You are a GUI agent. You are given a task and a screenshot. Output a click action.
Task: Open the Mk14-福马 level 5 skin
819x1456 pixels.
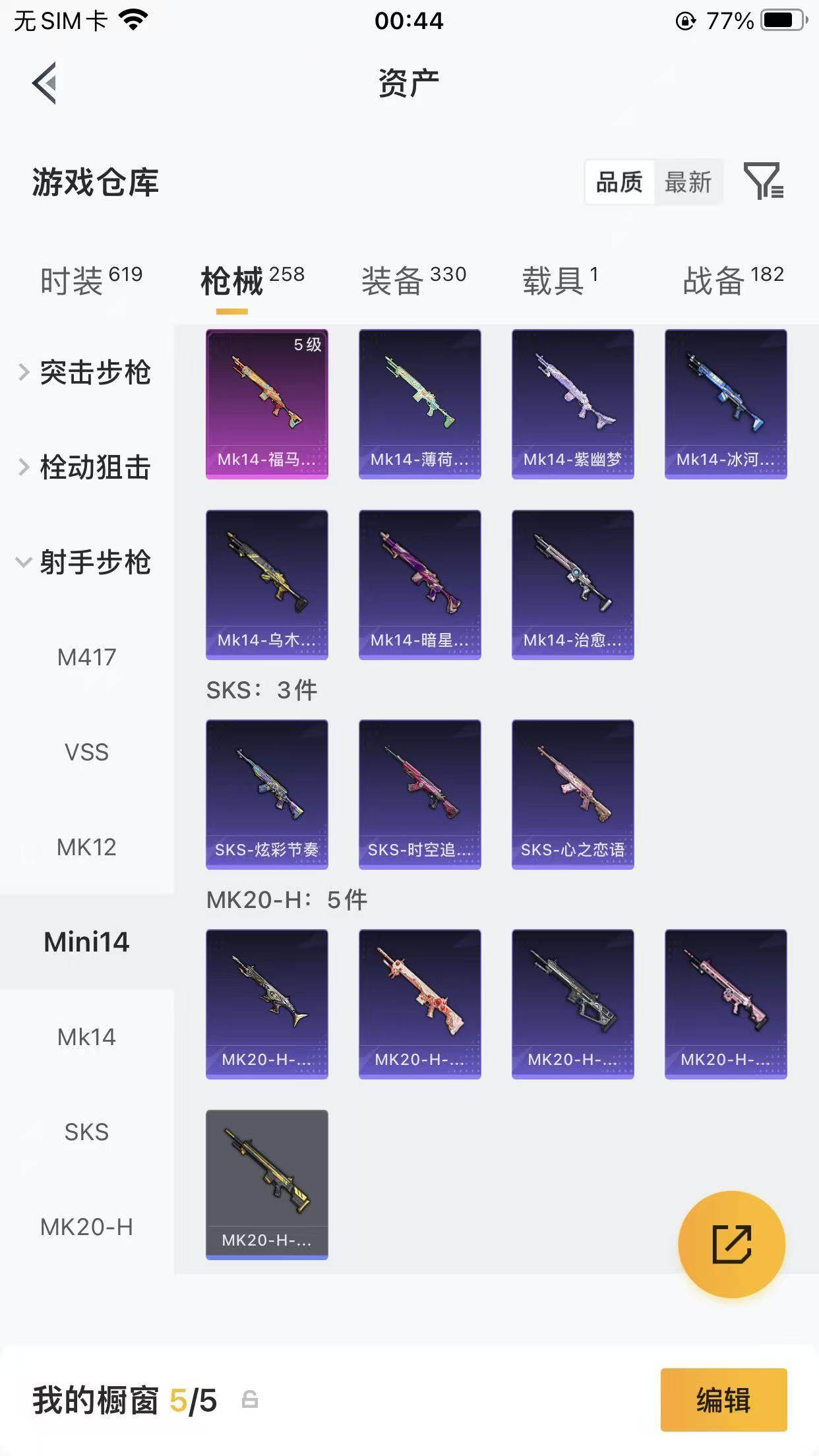[267, 404]
